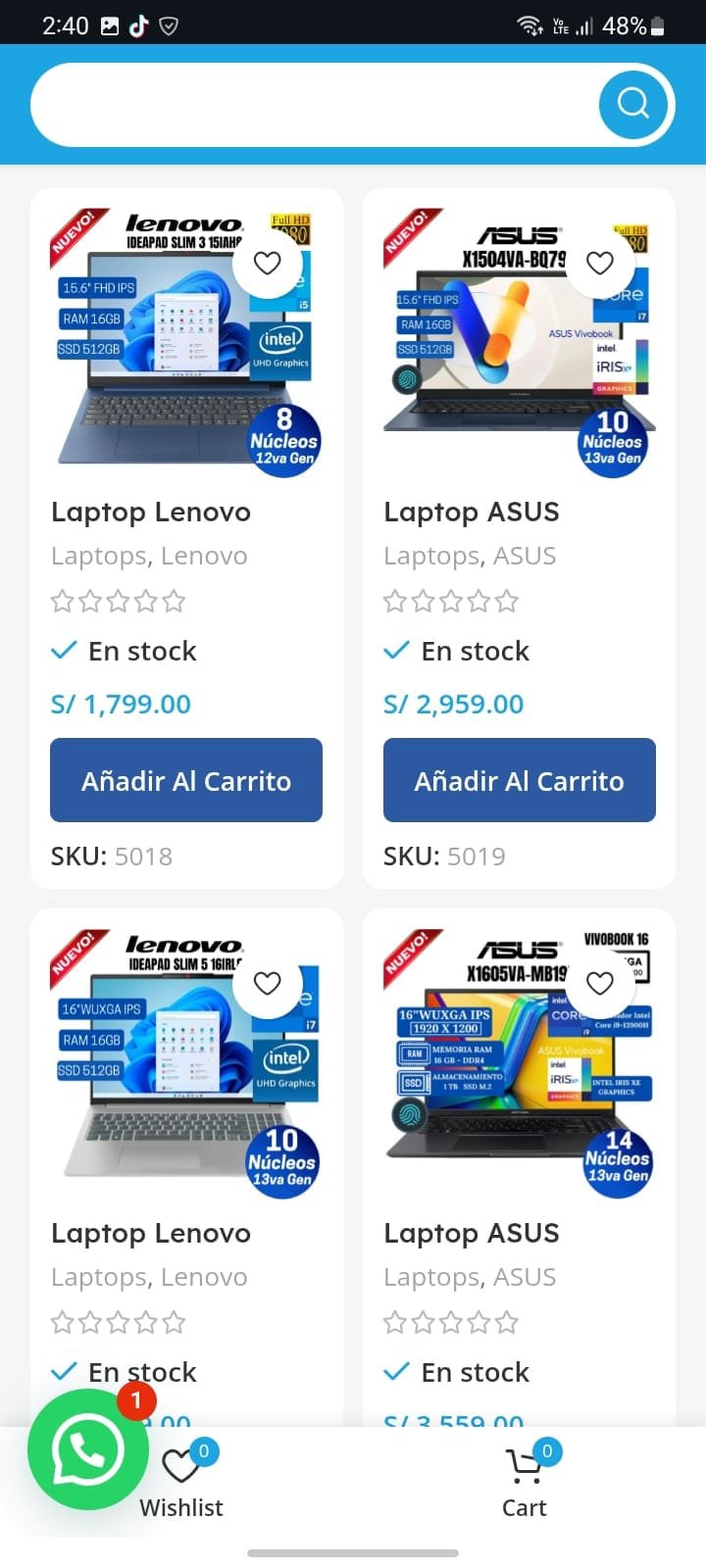Heart the ASUS Vivobook 16 laptop
This screenshot has height=1568, width=706.
click(600, 983)
